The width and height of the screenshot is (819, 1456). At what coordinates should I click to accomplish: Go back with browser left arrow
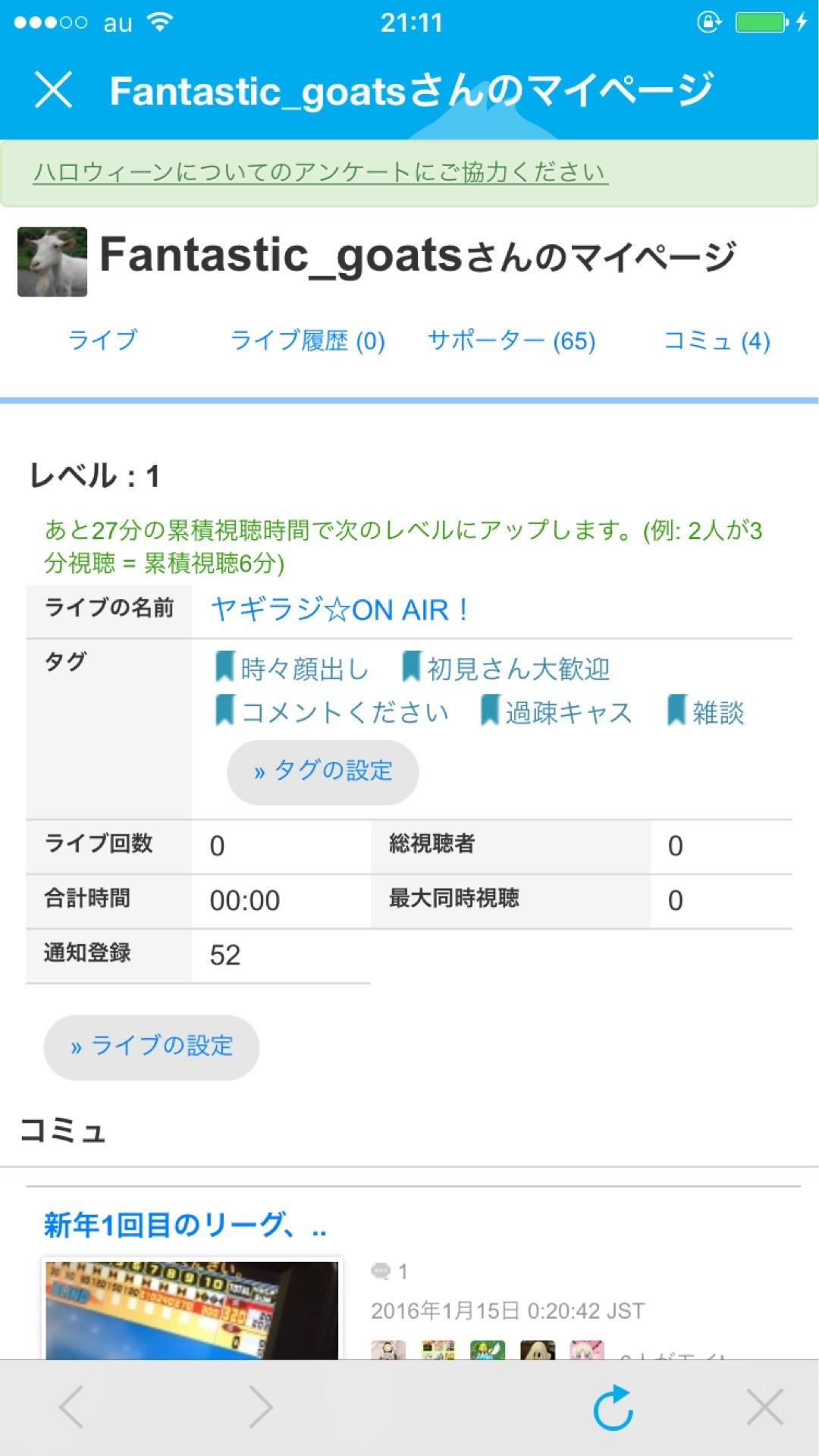click(72, 1407)
